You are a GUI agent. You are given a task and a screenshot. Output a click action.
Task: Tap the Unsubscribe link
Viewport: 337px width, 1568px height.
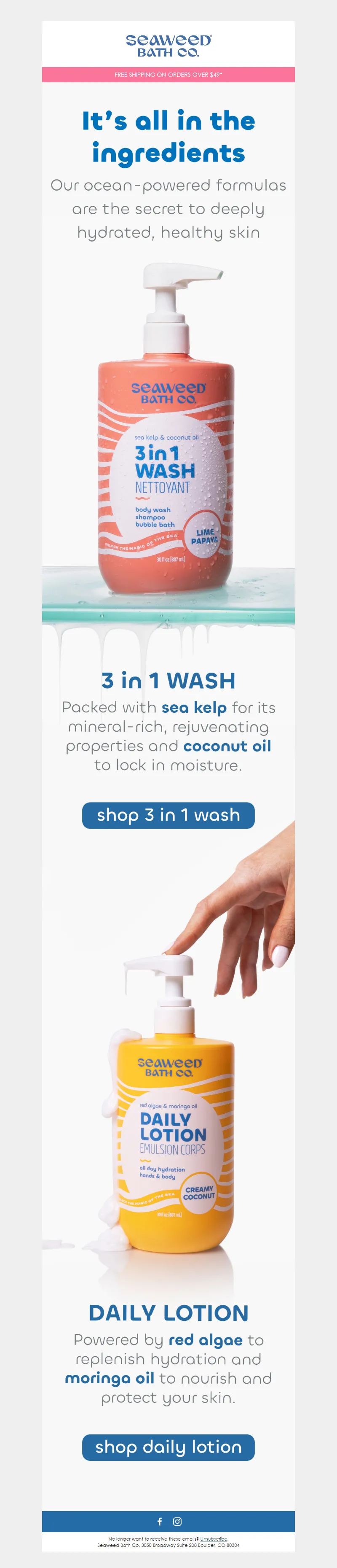click(x=214, y=1539)
